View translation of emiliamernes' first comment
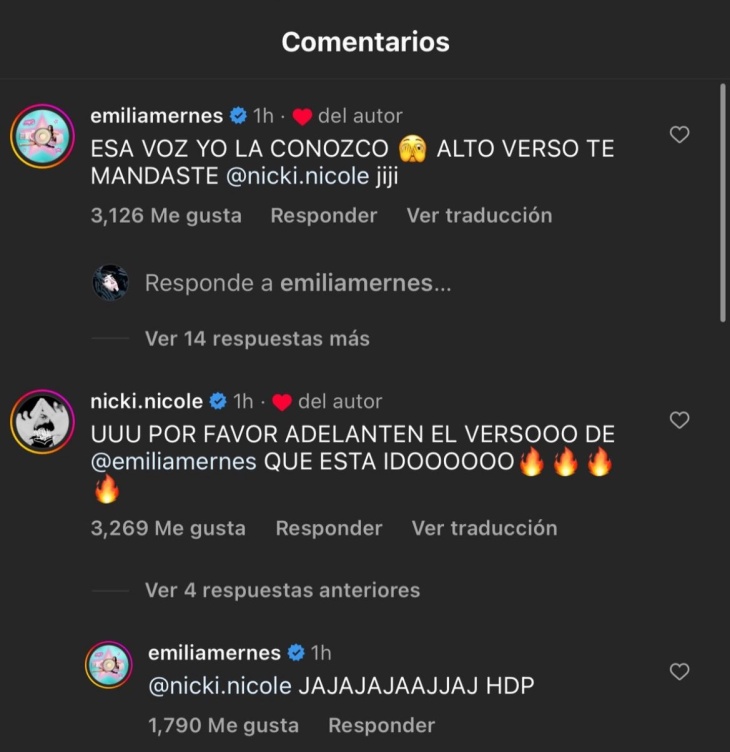Viewport: 730px width, 752px height. point(479,215)
